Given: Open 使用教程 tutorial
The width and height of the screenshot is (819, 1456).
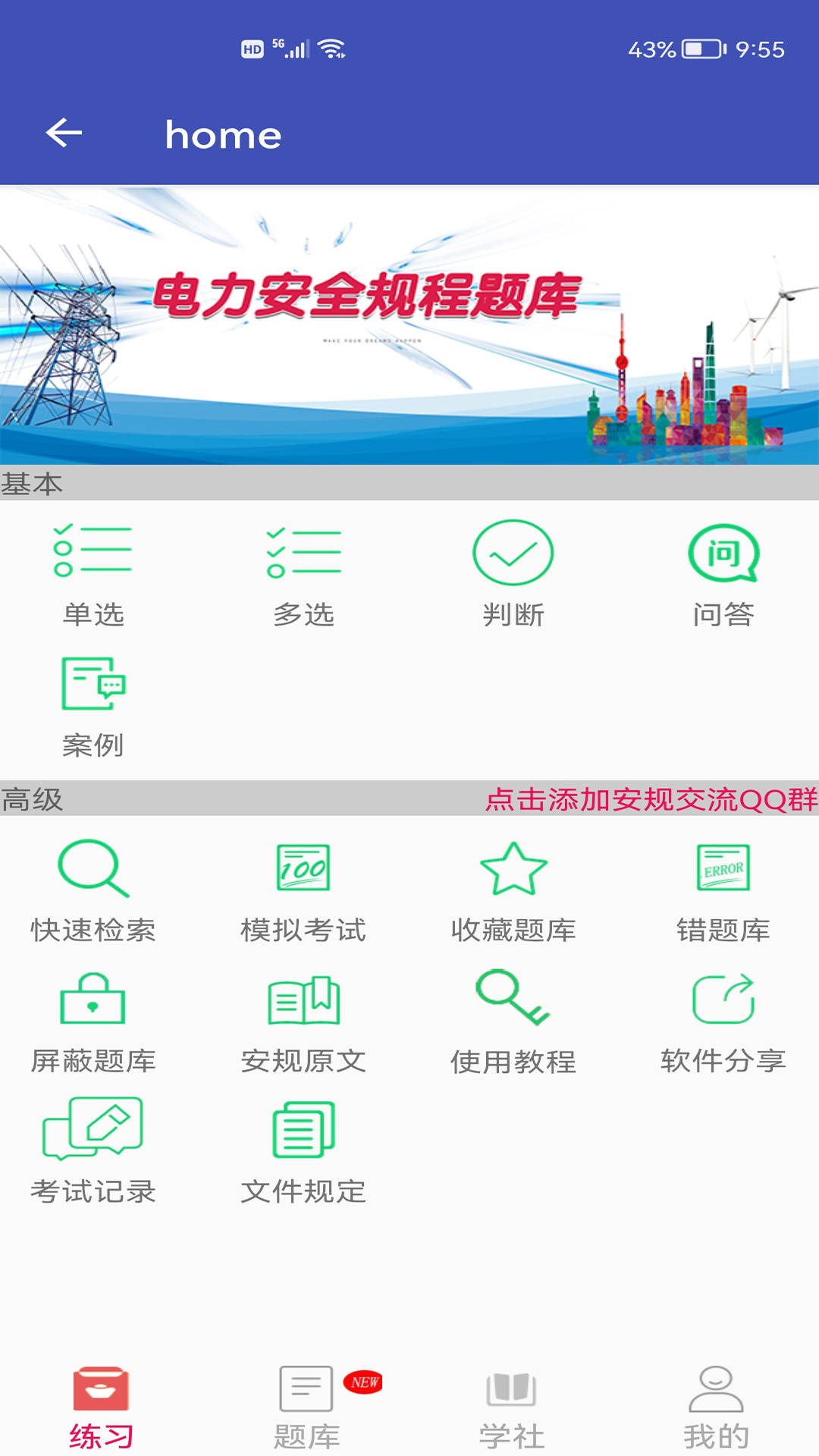Looking at the screenshot, I should [x=513, y=1021].
